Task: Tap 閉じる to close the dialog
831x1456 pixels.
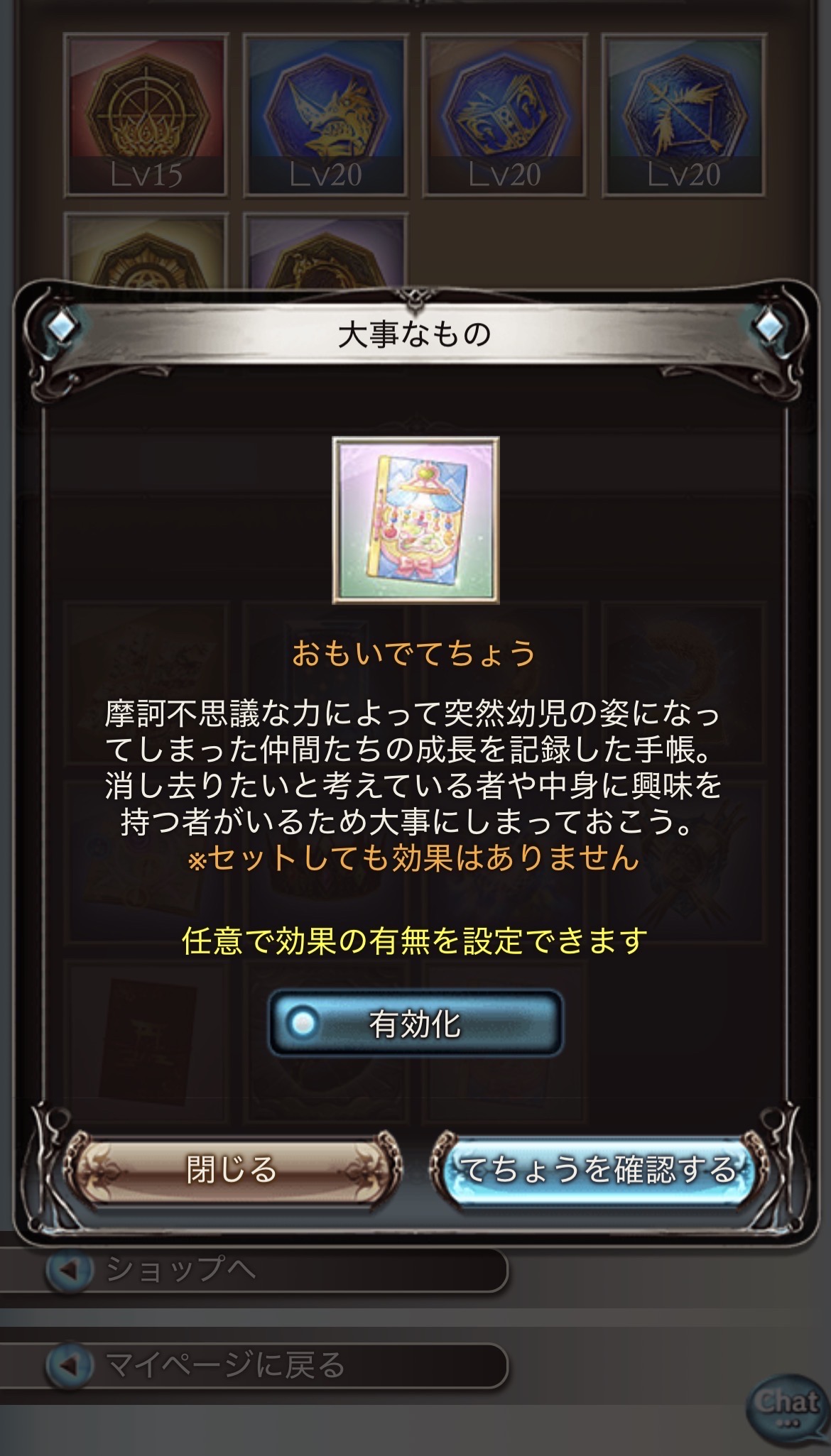Action: (232, 1169)
